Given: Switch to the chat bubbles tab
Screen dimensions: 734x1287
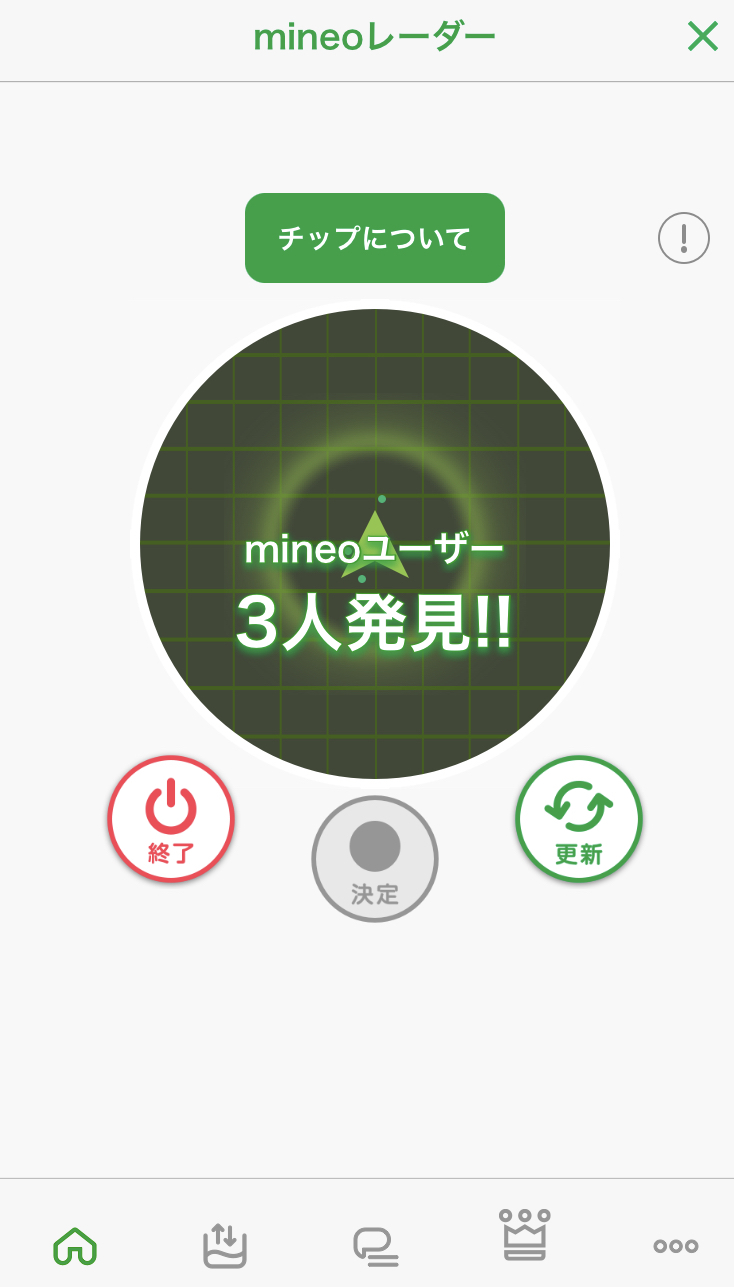Looking at the screenshot, I should (x=375, y=1247).
